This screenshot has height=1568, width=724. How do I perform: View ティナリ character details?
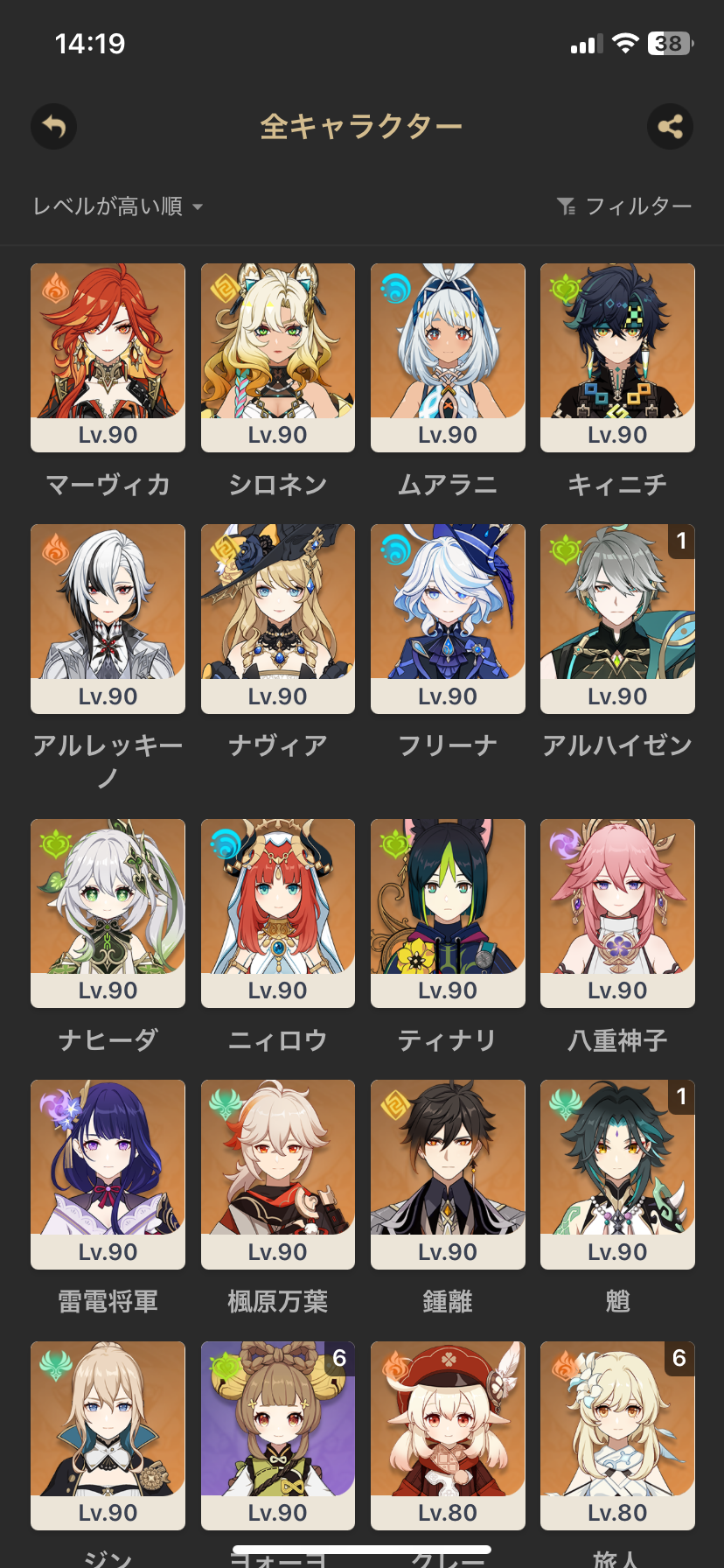(448, 913)
